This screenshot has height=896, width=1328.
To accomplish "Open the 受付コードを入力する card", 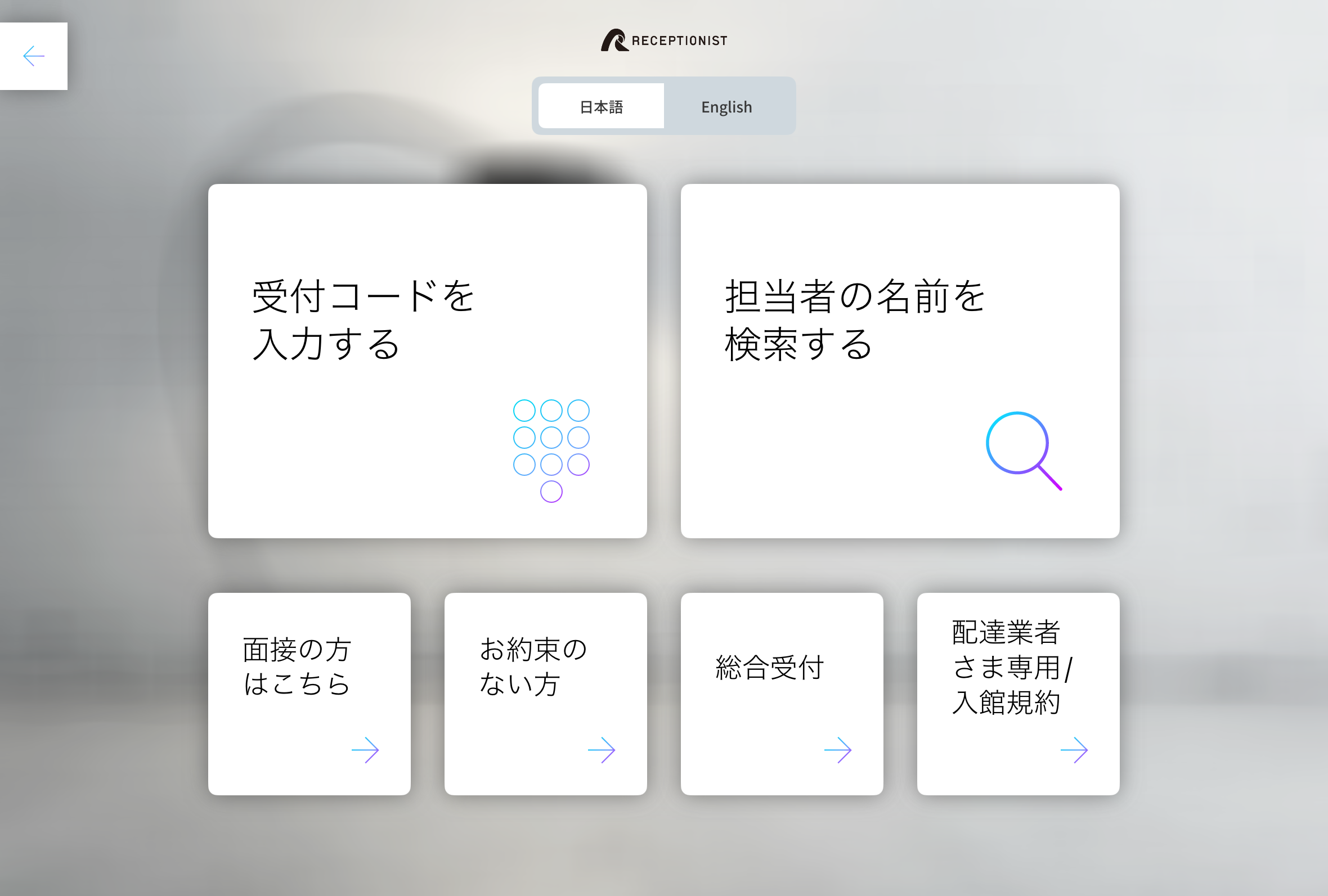I will pos(428,361).
